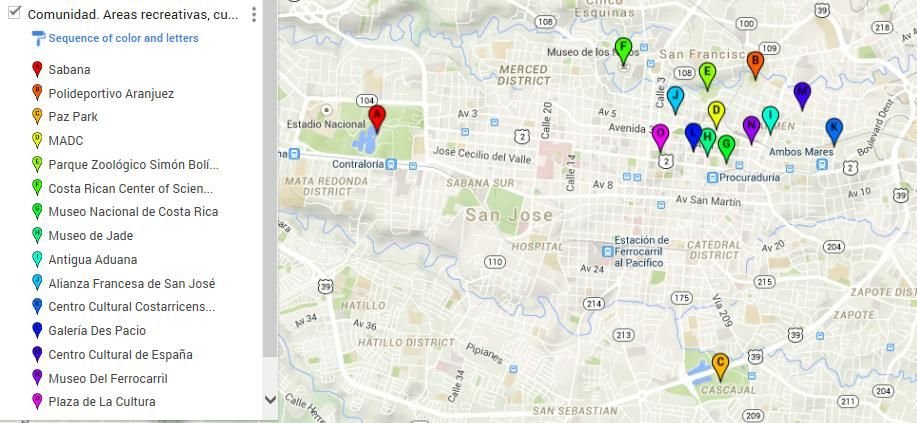This screenshot has width=917, height=423.
Task: Tap the down arrow of the list scrollbar
Action: 269,398
